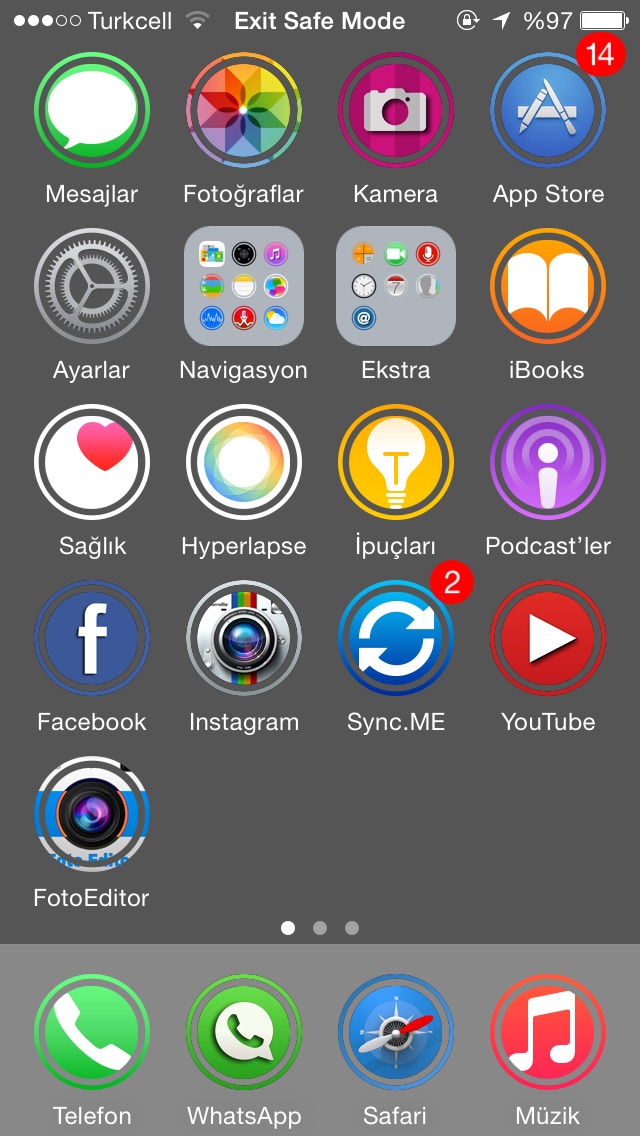640x1136 pixels.
Task: Launch iBooks
Action: coord(548,286)
